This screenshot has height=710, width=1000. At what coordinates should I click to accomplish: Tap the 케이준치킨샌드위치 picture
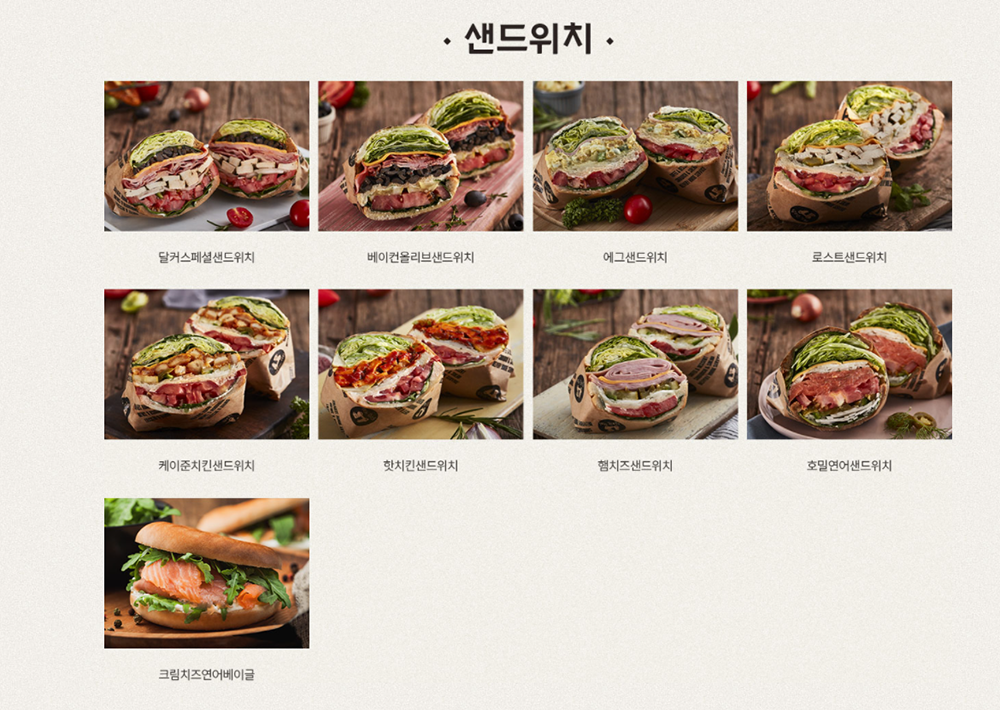pyautogui.click(x=206, y=364)
